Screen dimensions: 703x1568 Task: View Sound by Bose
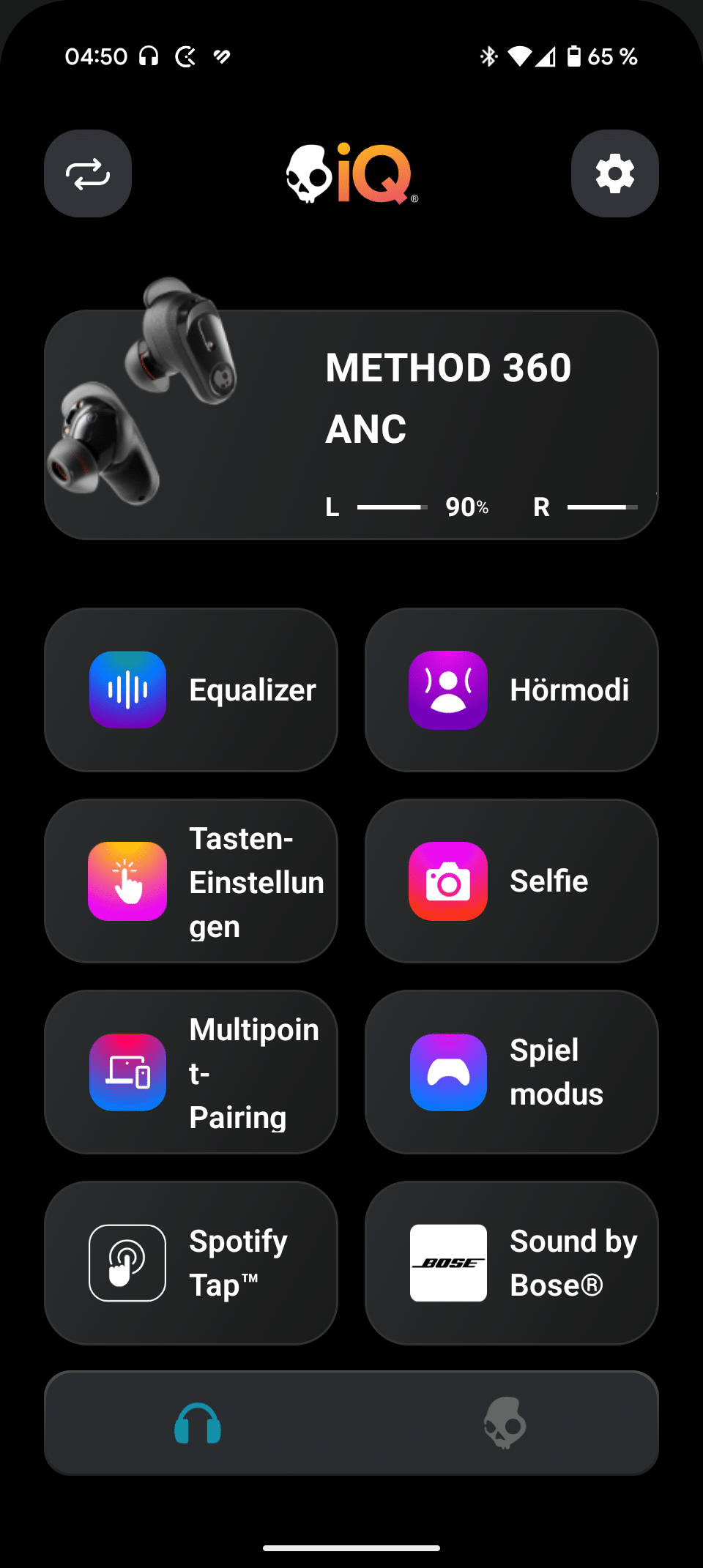point(511,1263)
